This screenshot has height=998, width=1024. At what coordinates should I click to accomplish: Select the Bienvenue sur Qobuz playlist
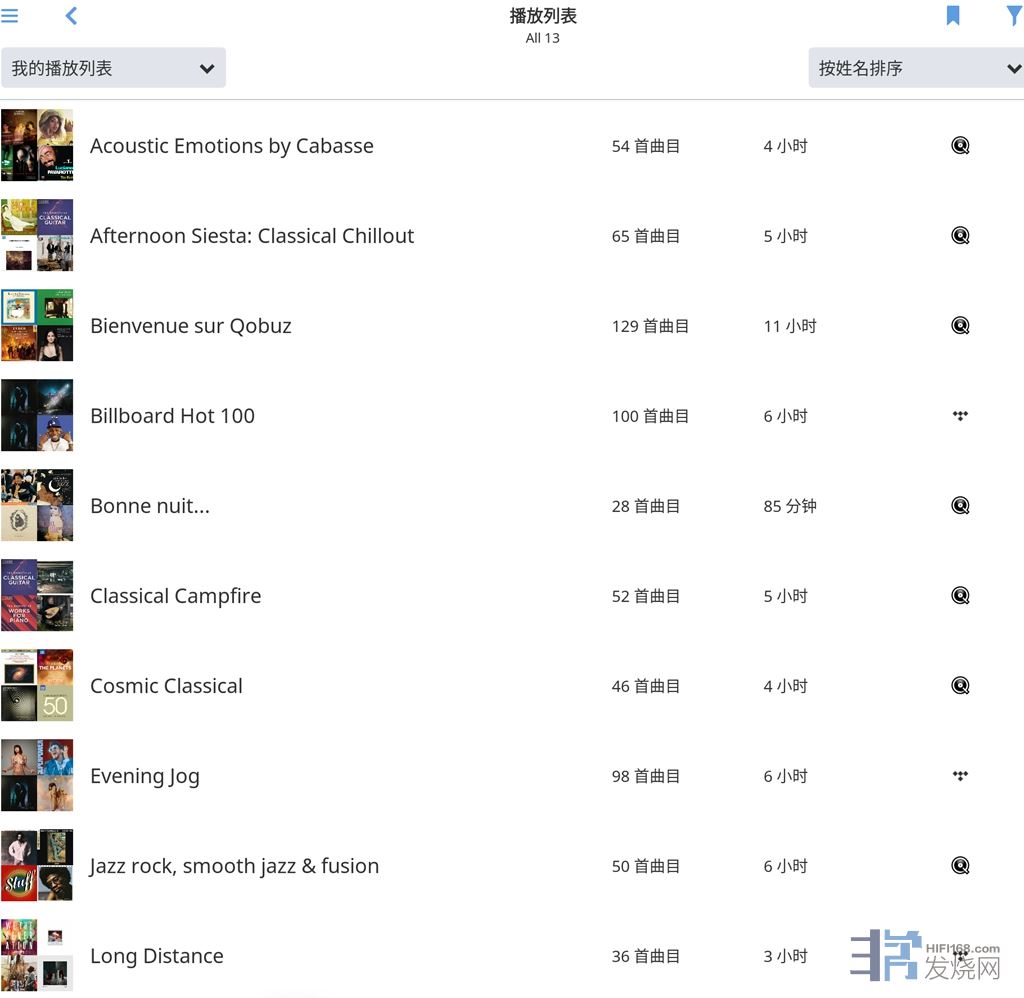[x=191, y=326]
